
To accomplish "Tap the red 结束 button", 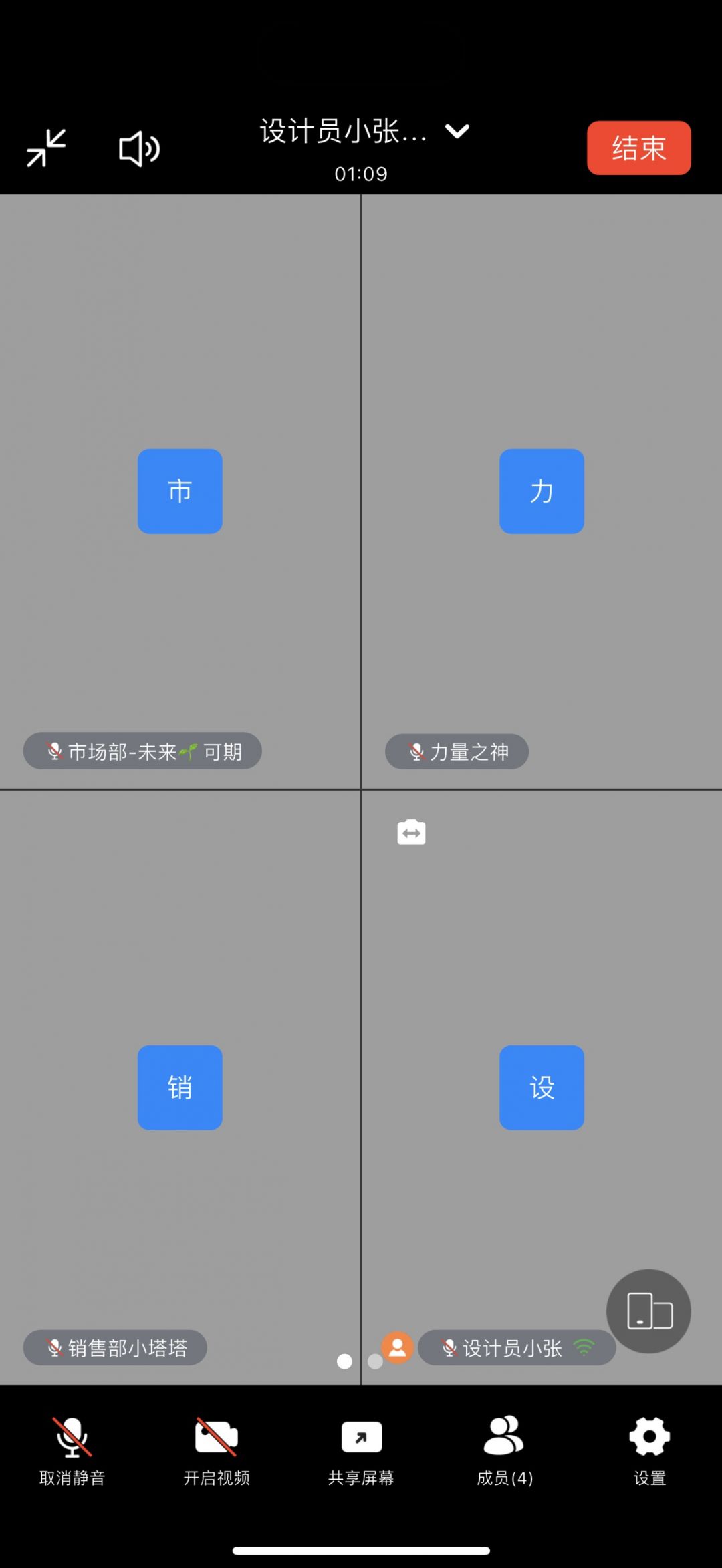I will point(638,148).
